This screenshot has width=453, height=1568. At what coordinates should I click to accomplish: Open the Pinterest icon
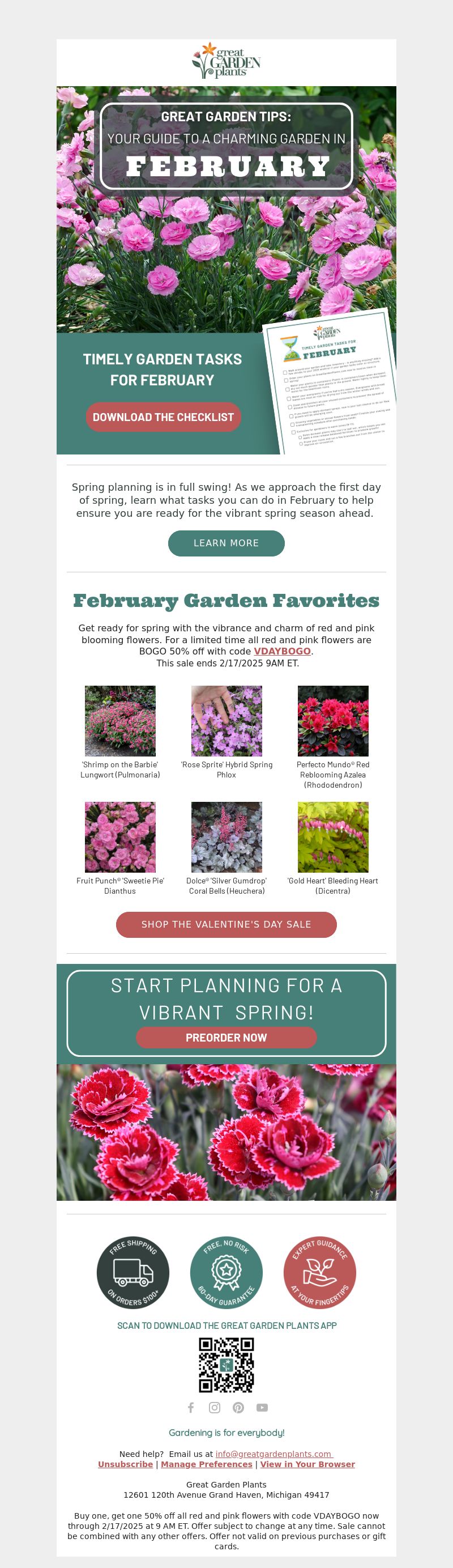pos(238,1407)
